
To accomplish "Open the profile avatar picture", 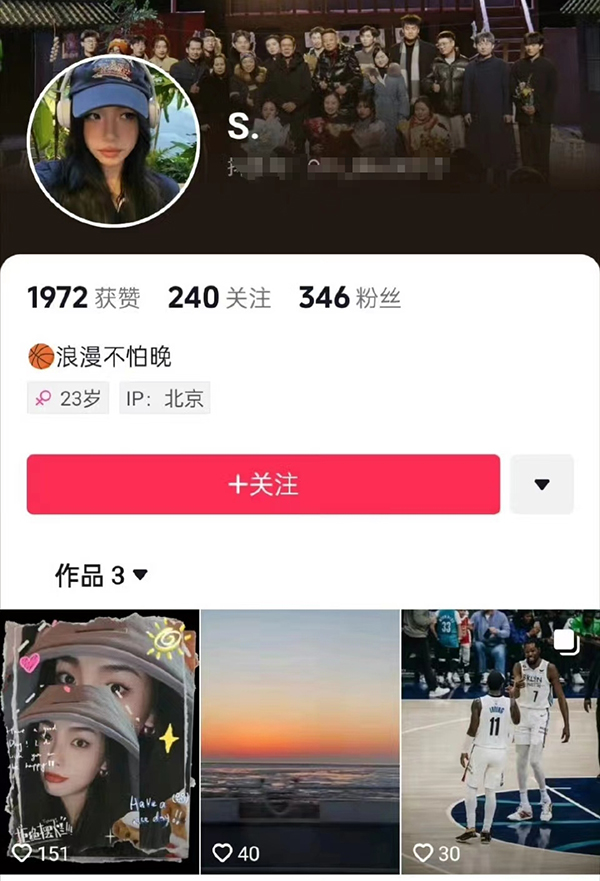I will (113, 141).
